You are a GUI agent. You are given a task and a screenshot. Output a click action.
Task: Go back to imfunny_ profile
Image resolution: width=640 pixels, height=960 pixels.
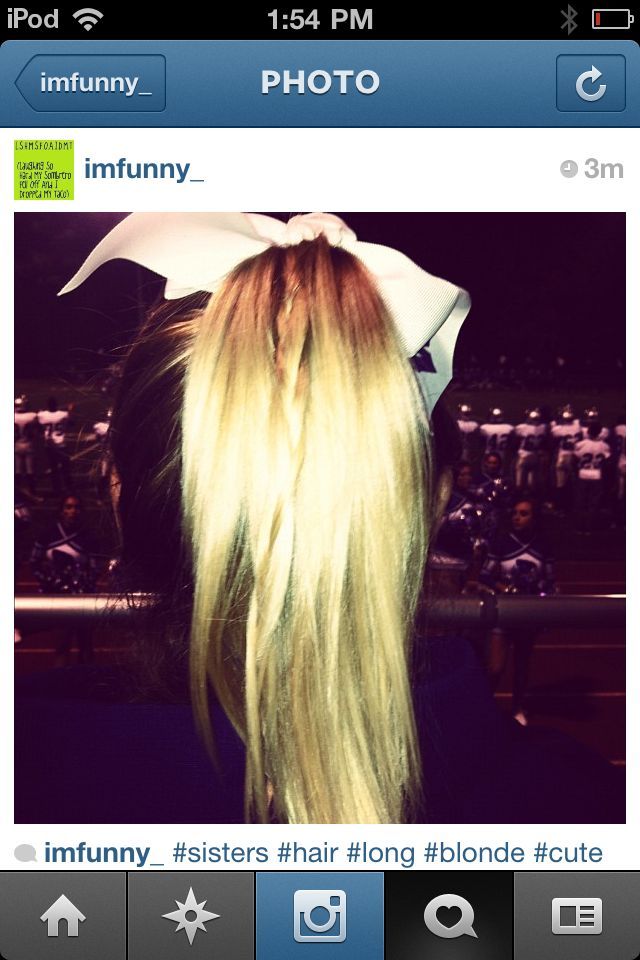click(90, 83)
